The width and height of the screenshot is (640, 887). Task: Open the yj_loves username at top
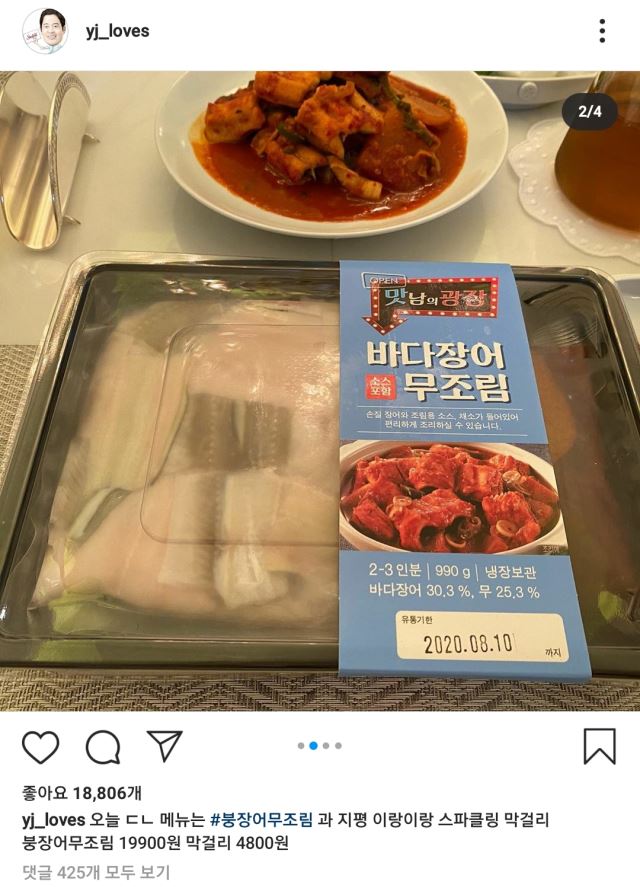[115, 31]
